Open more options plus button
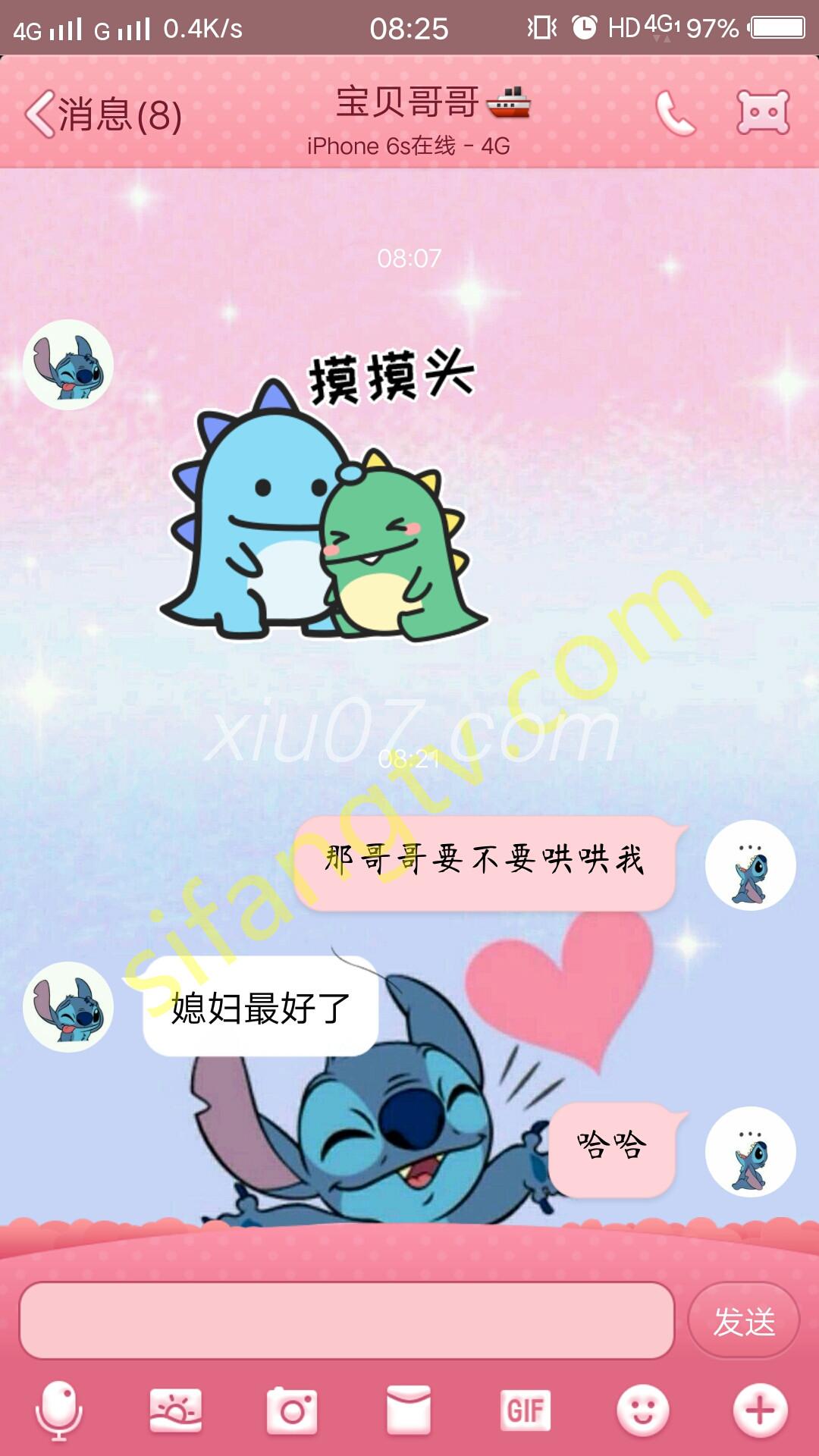Viewport: 819px width, 1456px height. pyautogui.click(x=760, y=1410)
